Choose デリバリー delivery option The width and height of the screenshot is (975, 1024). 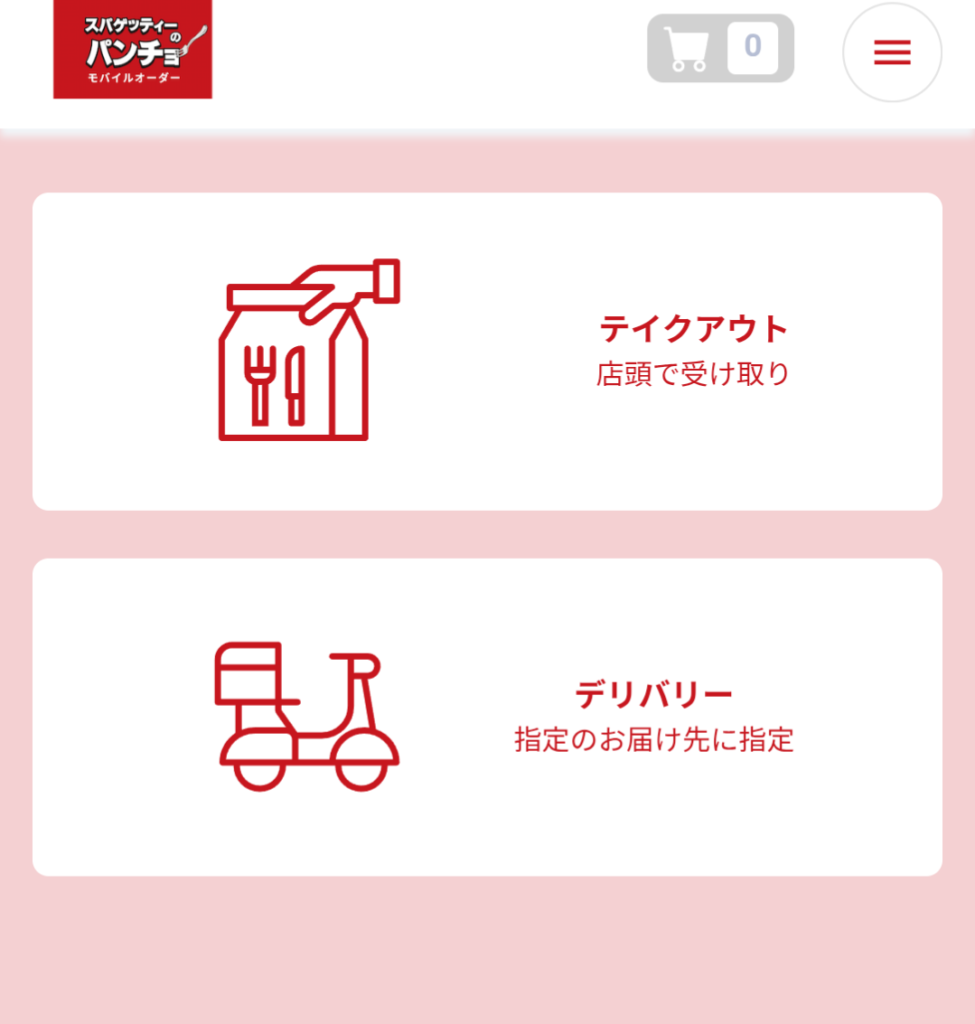(x=487, y=717)
